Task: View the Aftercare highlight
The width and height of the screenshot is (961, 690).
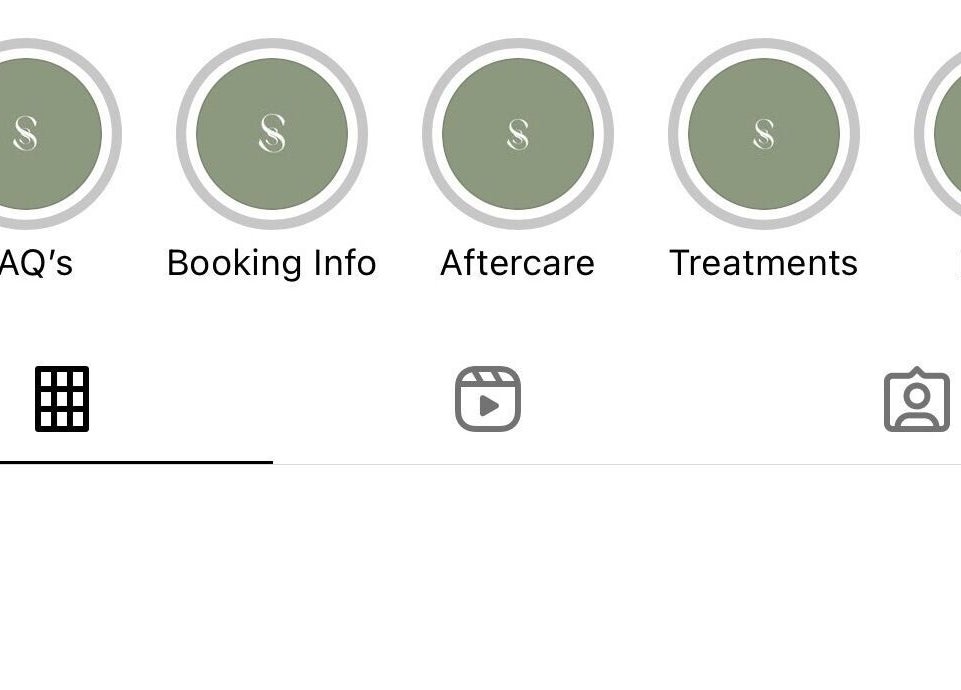Action: click(518, 134)
